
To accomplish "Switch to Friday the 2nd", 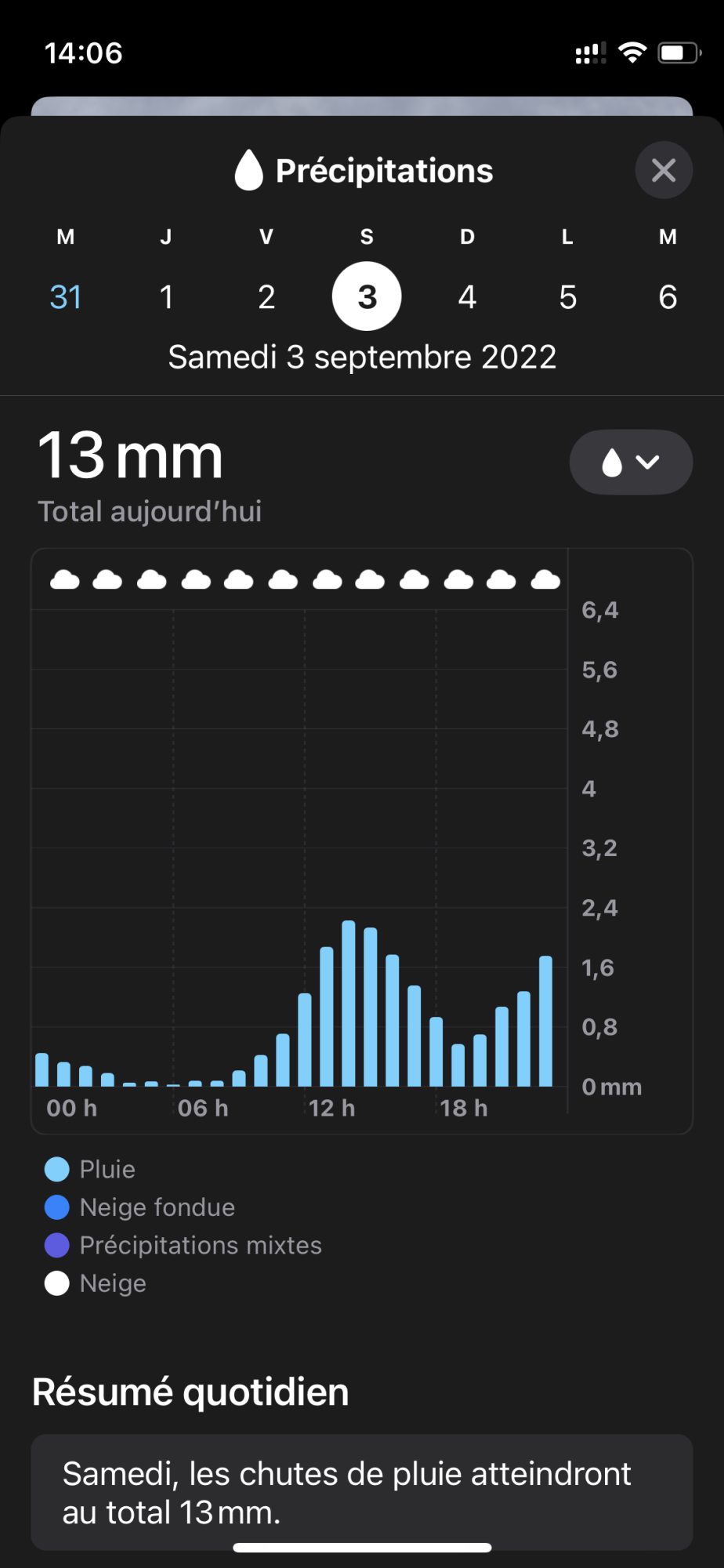I will tap(266, 296).
